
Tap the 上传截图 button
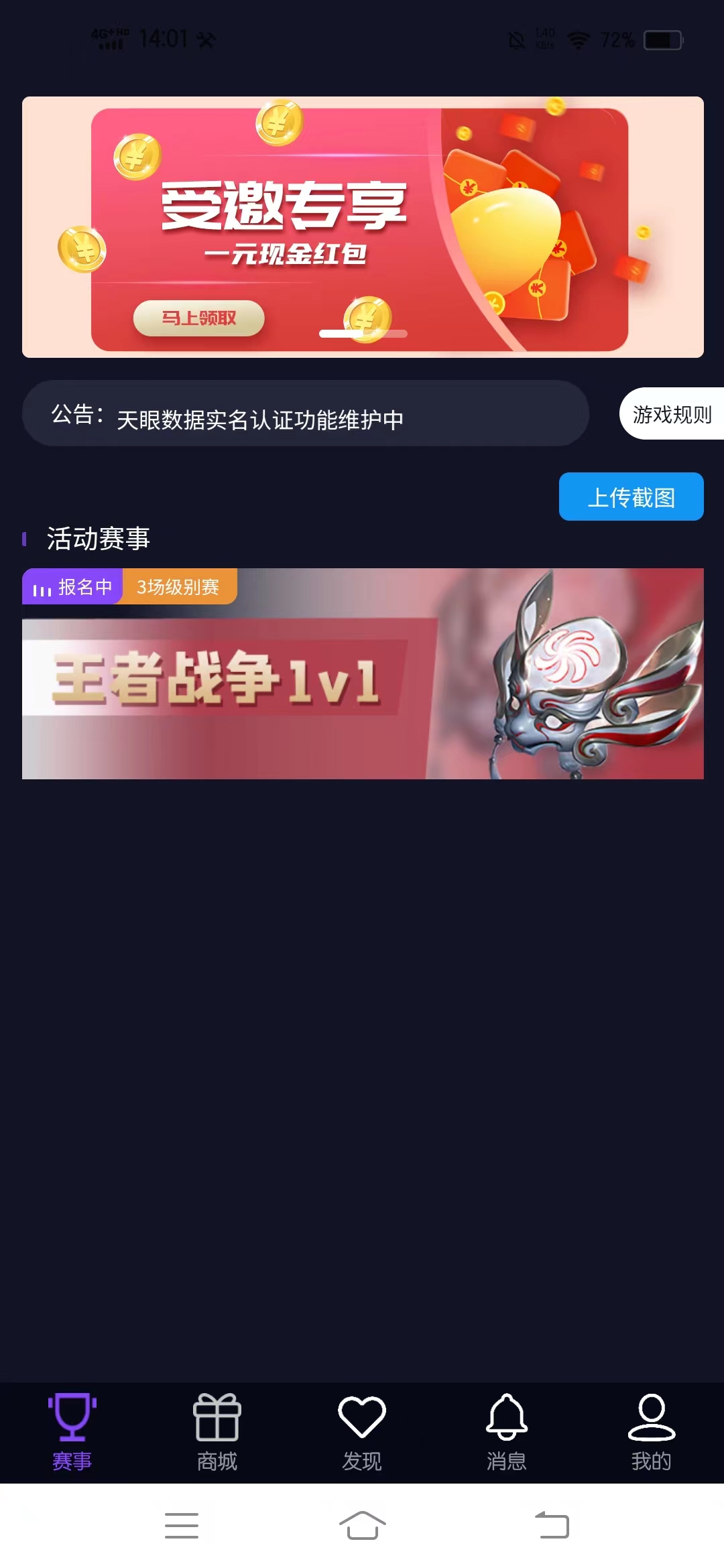click(x=631, y=497)
